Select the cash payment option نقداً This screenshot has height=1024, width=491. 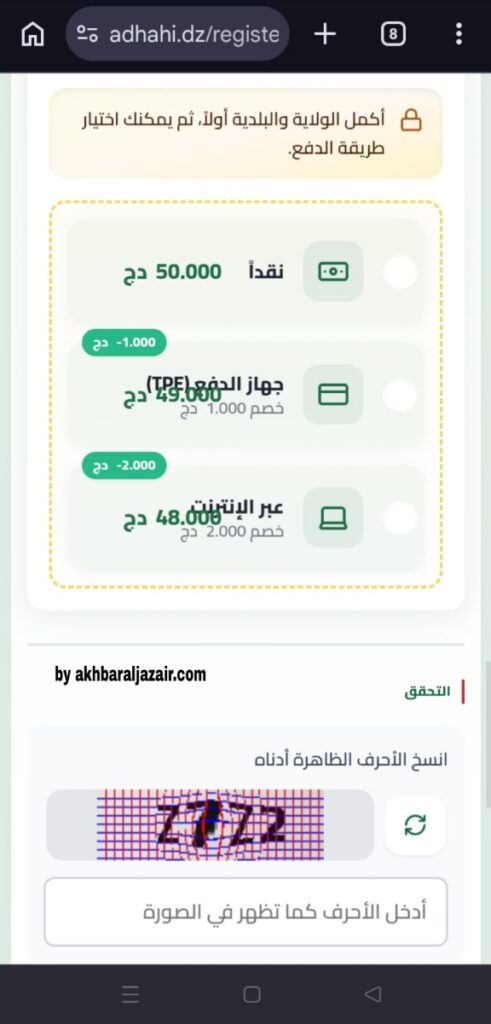coord(246,271)
